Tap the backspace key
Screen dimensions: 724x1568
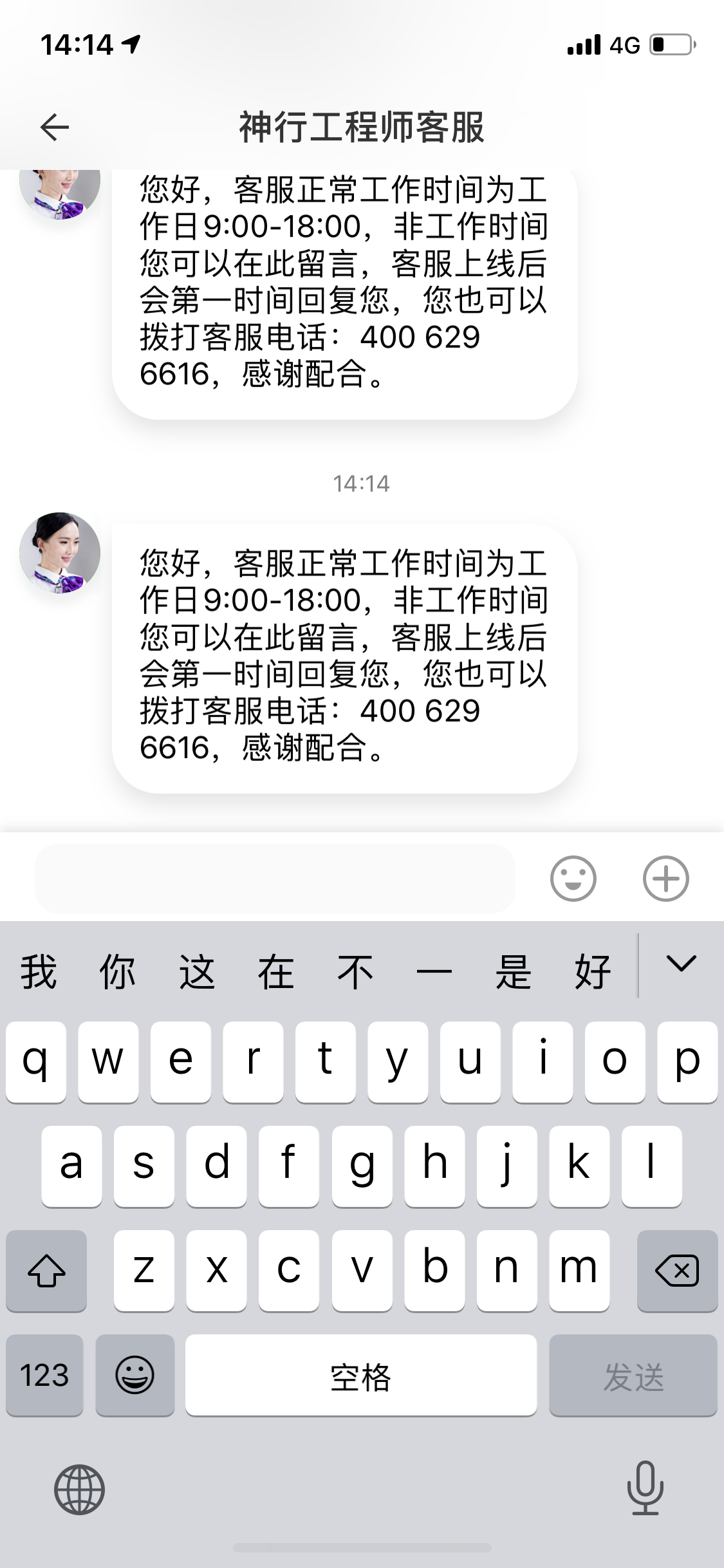tap(677, 1270)
